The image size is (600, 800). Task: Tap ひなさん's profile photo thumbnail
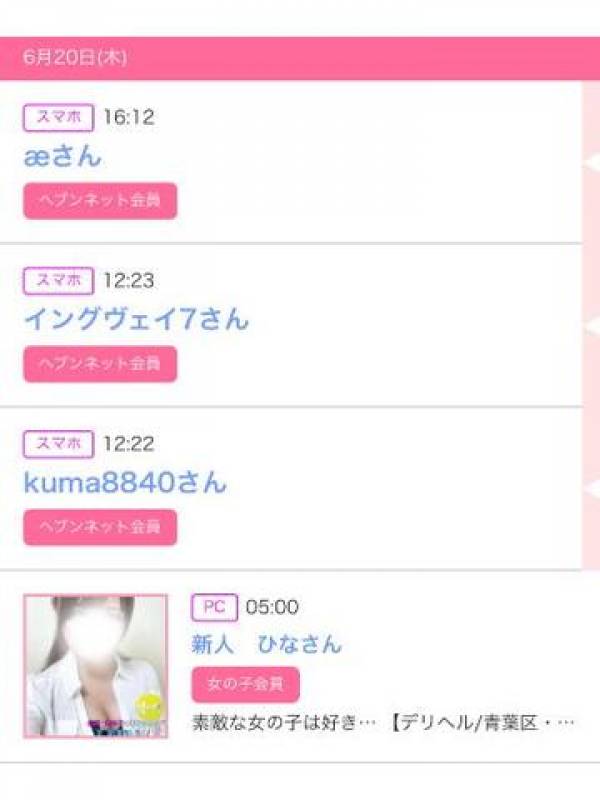(96, 667)
